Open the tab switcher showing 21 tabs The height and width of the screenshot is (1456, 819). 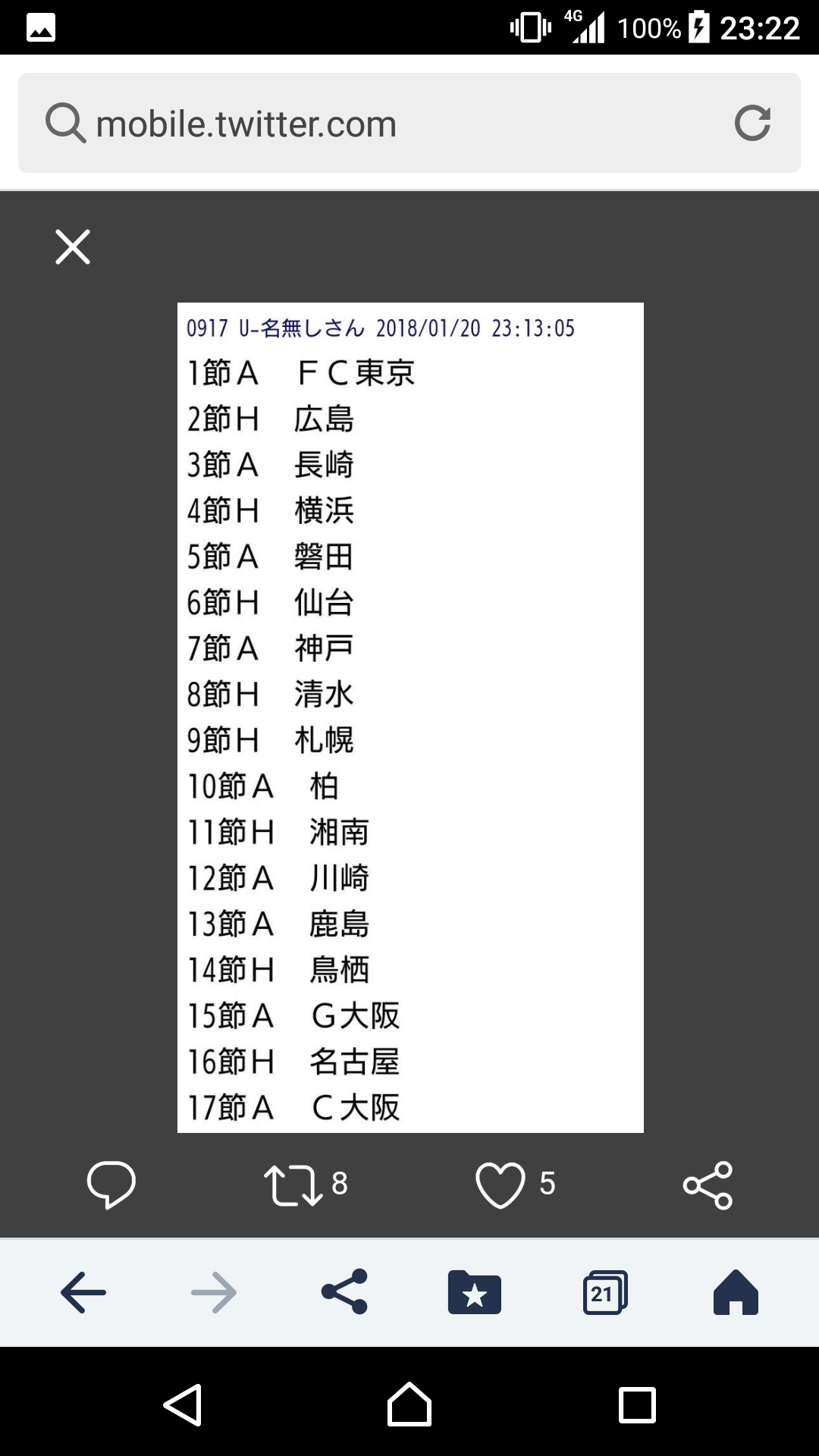coord(604,1292)
